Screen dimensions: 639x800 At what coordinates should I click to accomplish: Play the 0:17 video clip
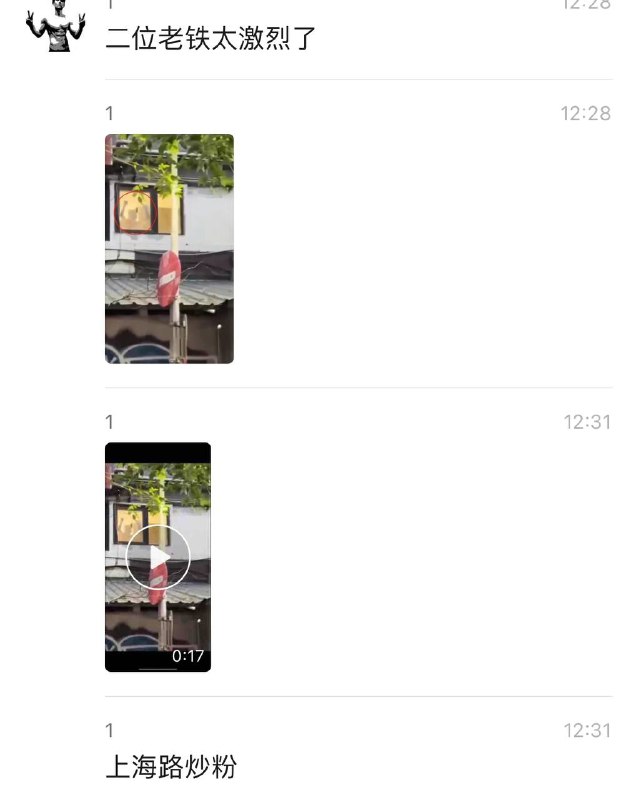[x=158, y=557]
